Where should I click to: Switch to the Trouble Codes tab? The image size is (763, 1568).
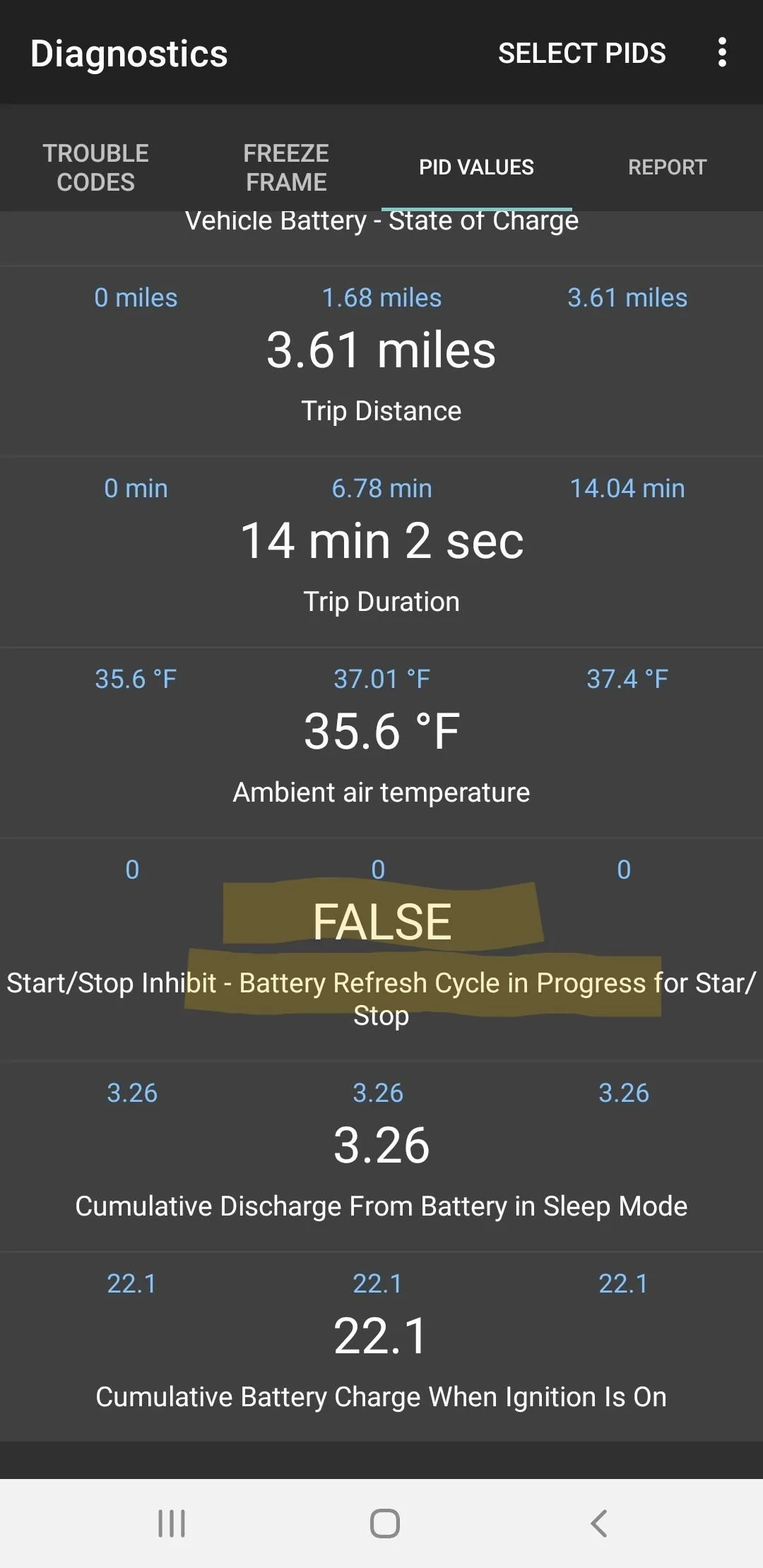click(95, 167)
